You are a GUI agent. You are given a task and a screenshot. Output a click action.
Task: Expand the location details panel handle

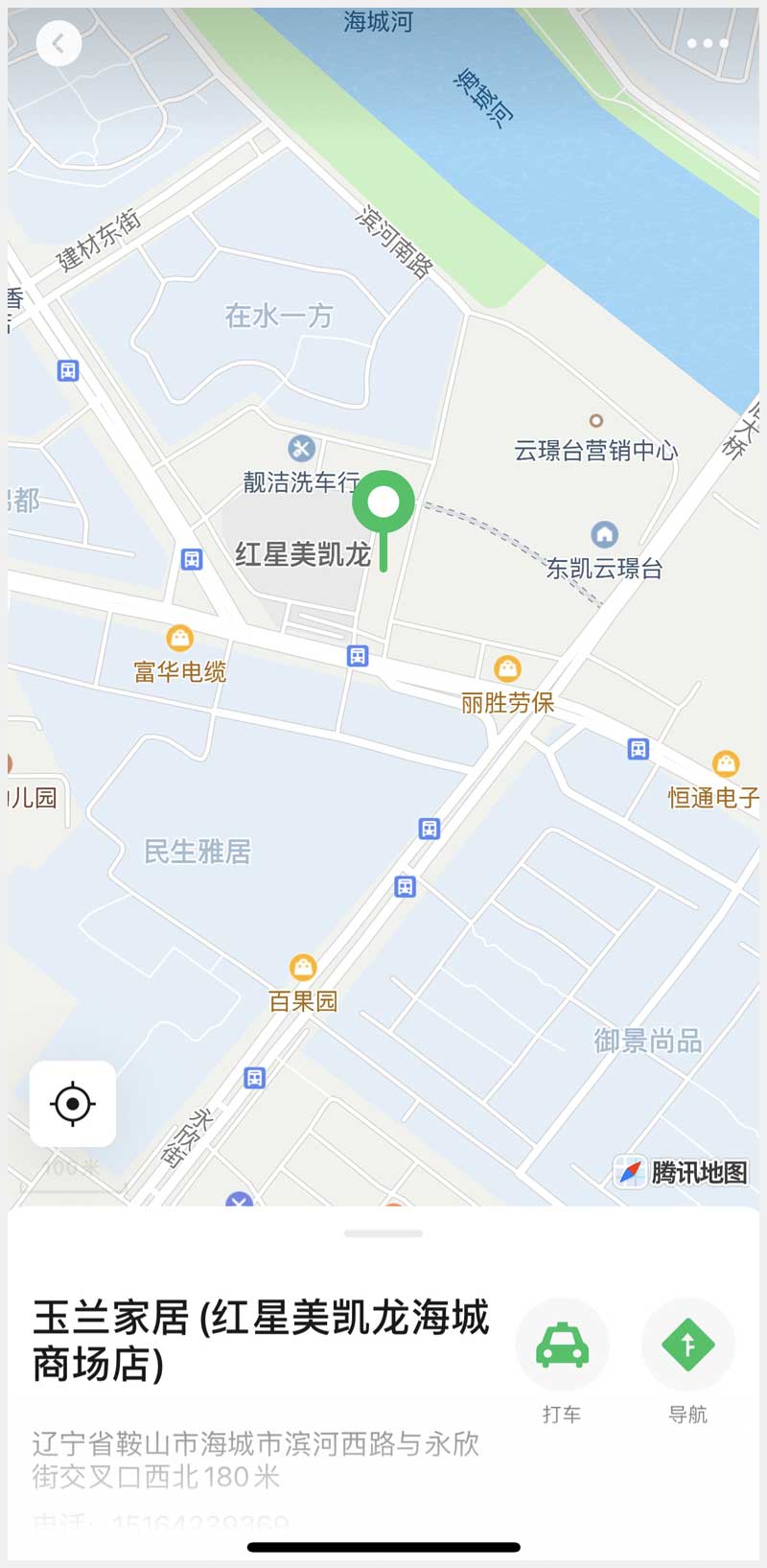(383, 1233)
